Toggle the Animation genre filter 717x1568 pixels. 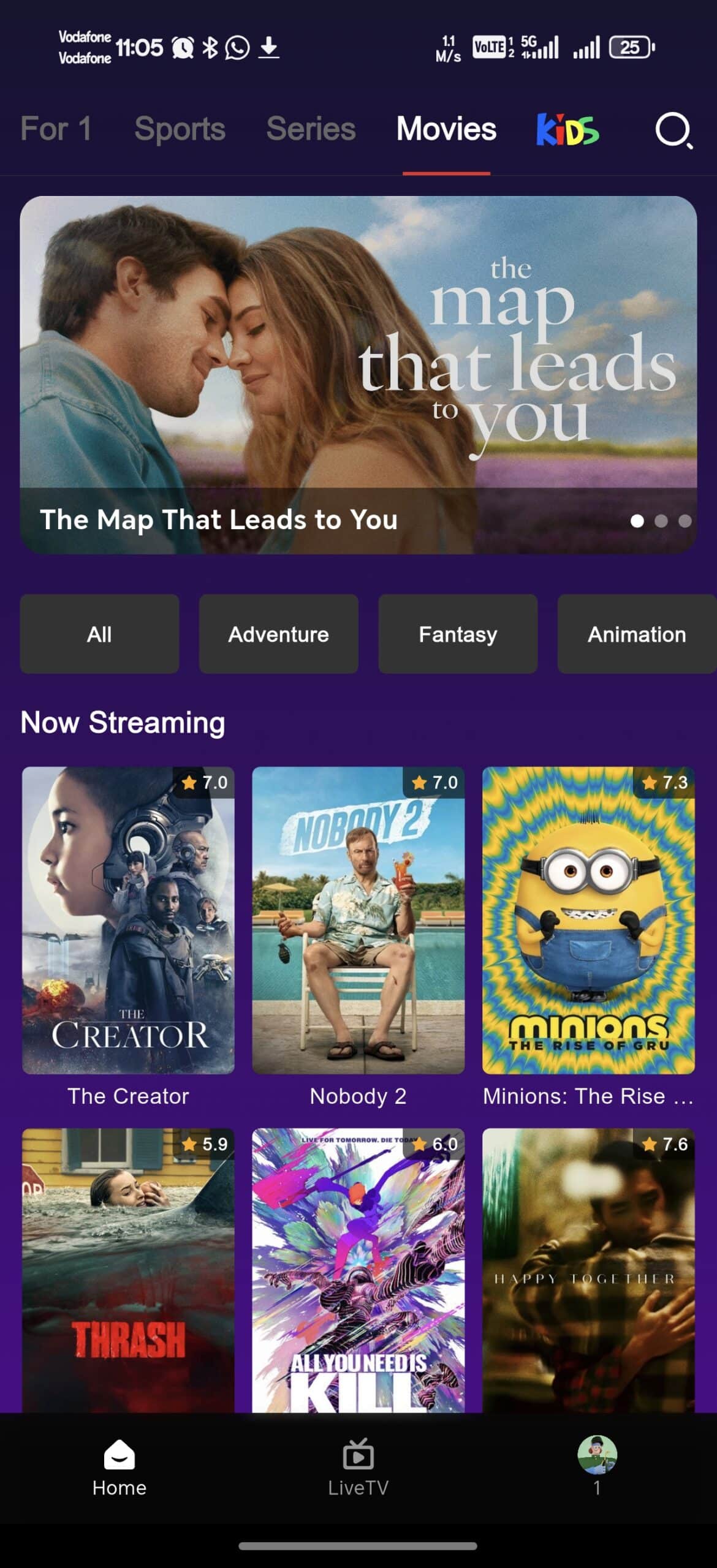(636, 633)
